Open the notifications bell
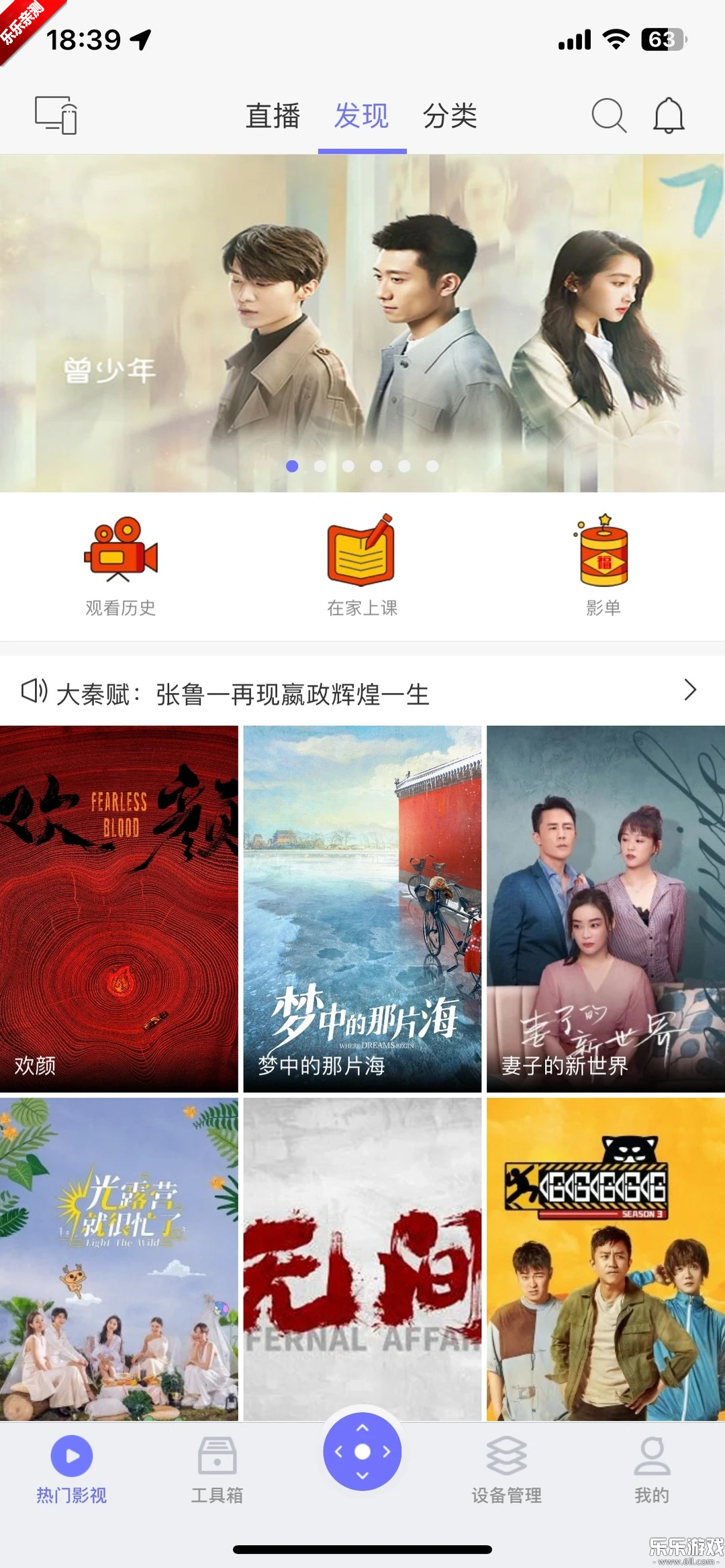Screen dimensions: 725x1568 (669, 115)
